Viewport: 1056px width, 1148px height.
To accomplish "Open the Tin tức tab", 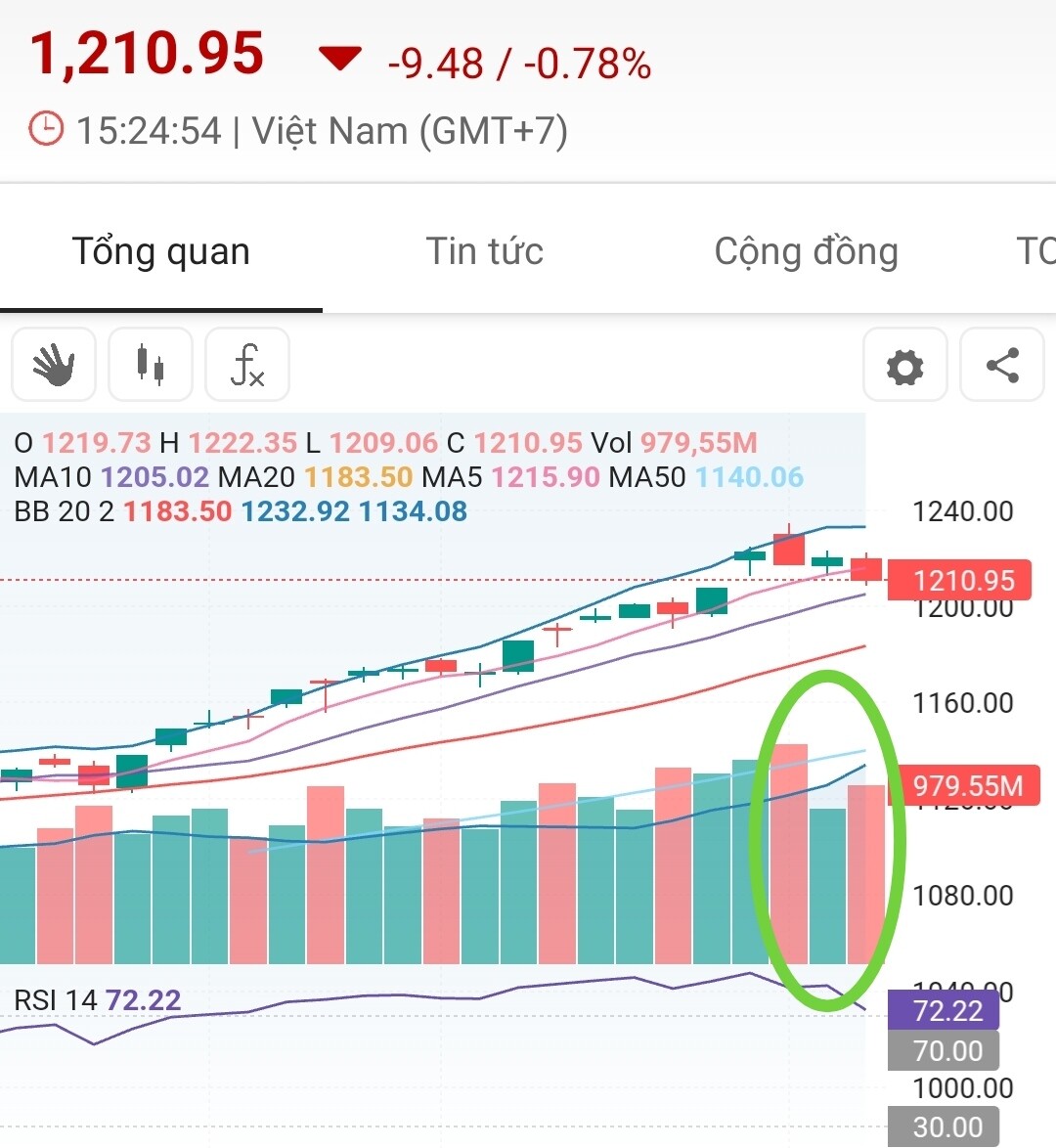I will [484, 252].
